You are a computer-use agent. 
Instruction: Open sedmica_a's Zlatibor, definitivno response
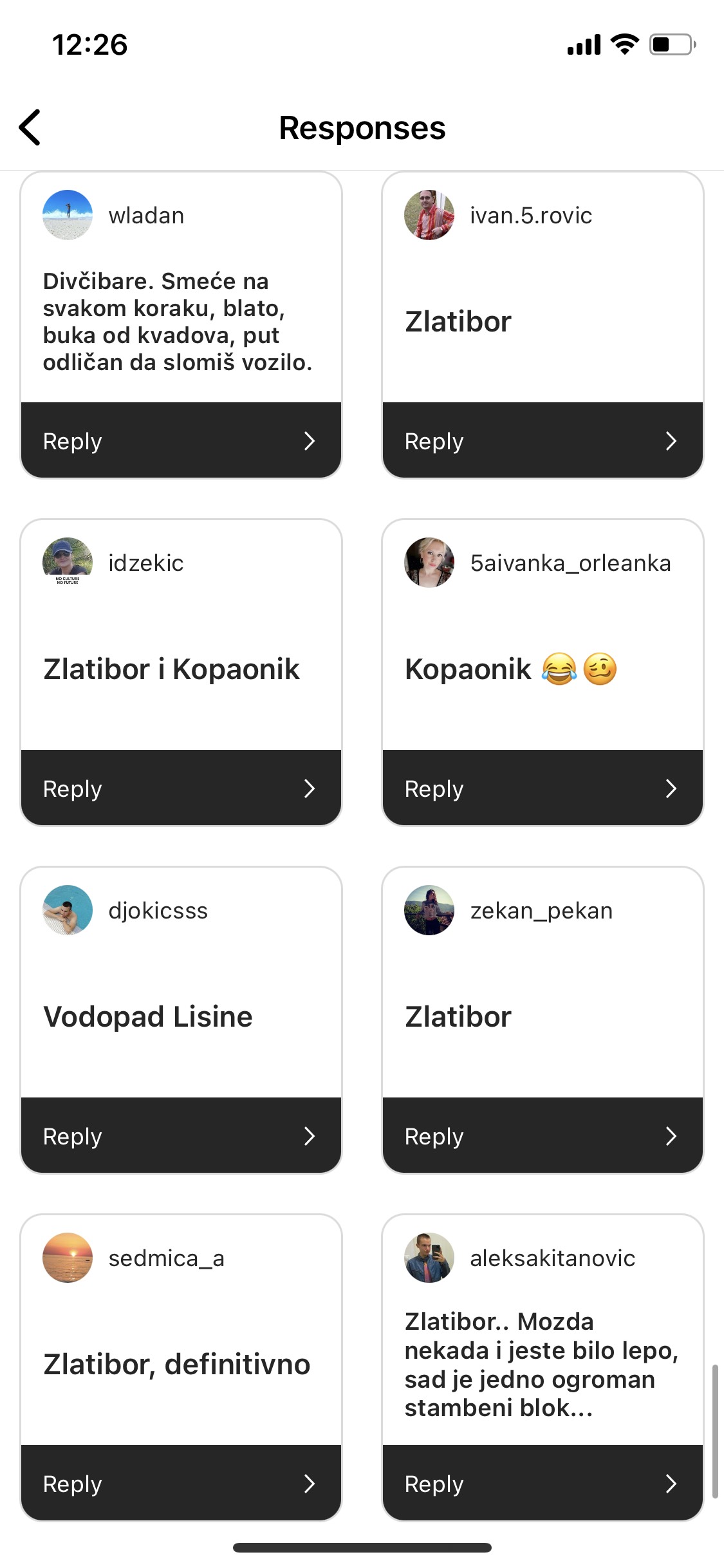tap(177, 1365)
